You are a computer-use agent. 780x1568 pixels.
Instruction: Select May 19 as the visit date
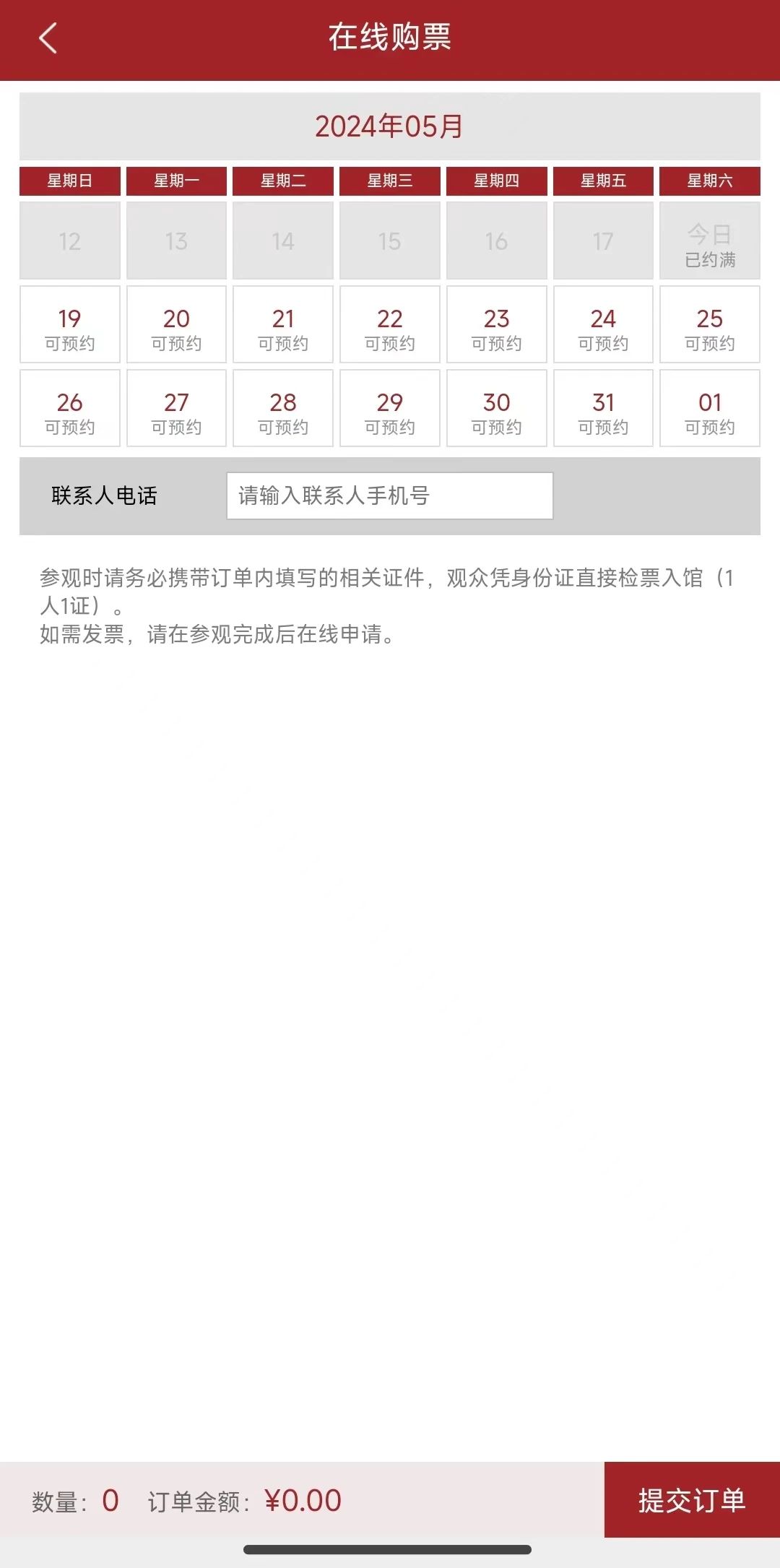click(x=70, y=325)
